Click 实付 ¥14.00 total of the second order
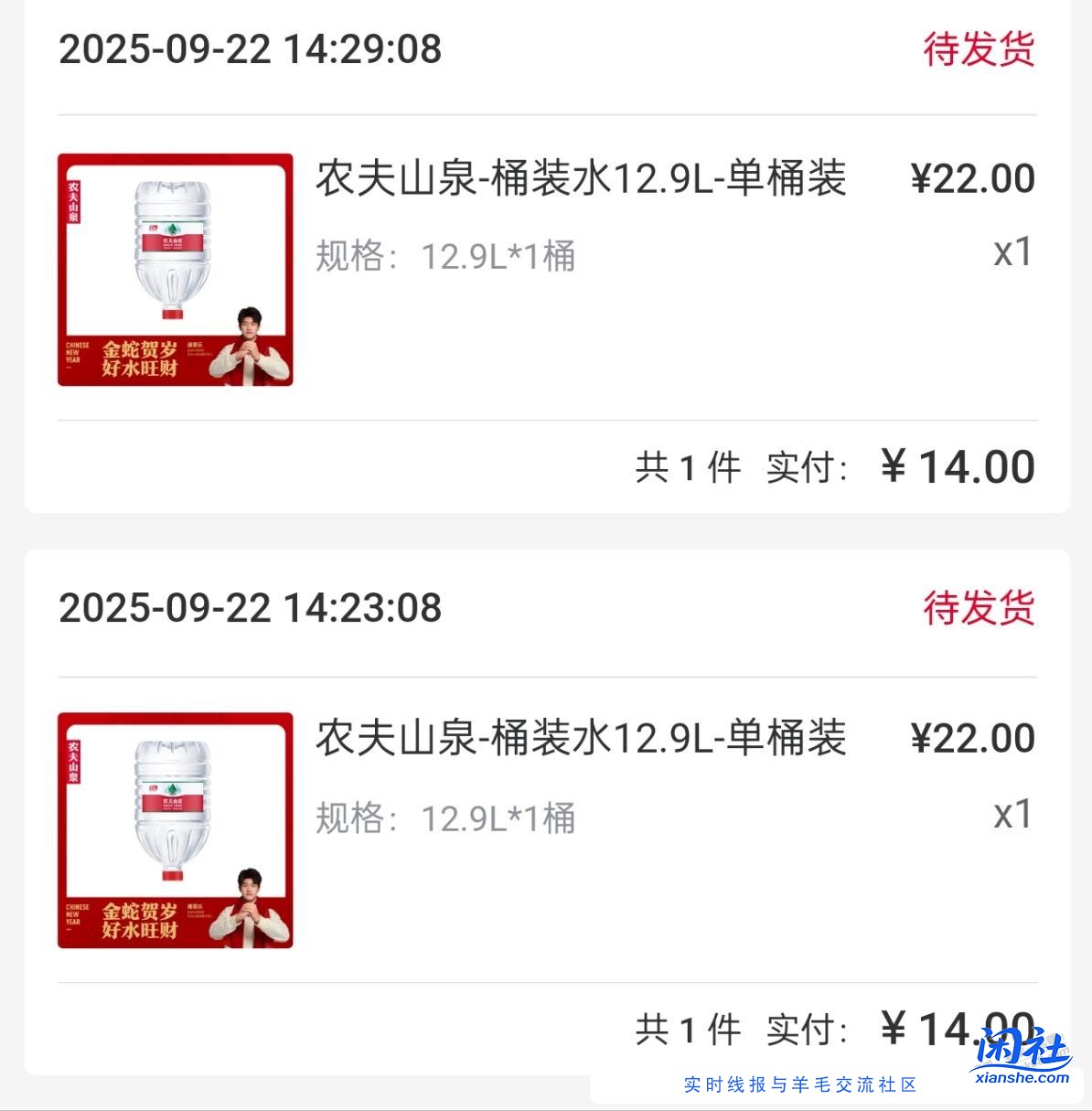The height and width of the screenshot is (1111, 1092). click(x=951, y=1029)
